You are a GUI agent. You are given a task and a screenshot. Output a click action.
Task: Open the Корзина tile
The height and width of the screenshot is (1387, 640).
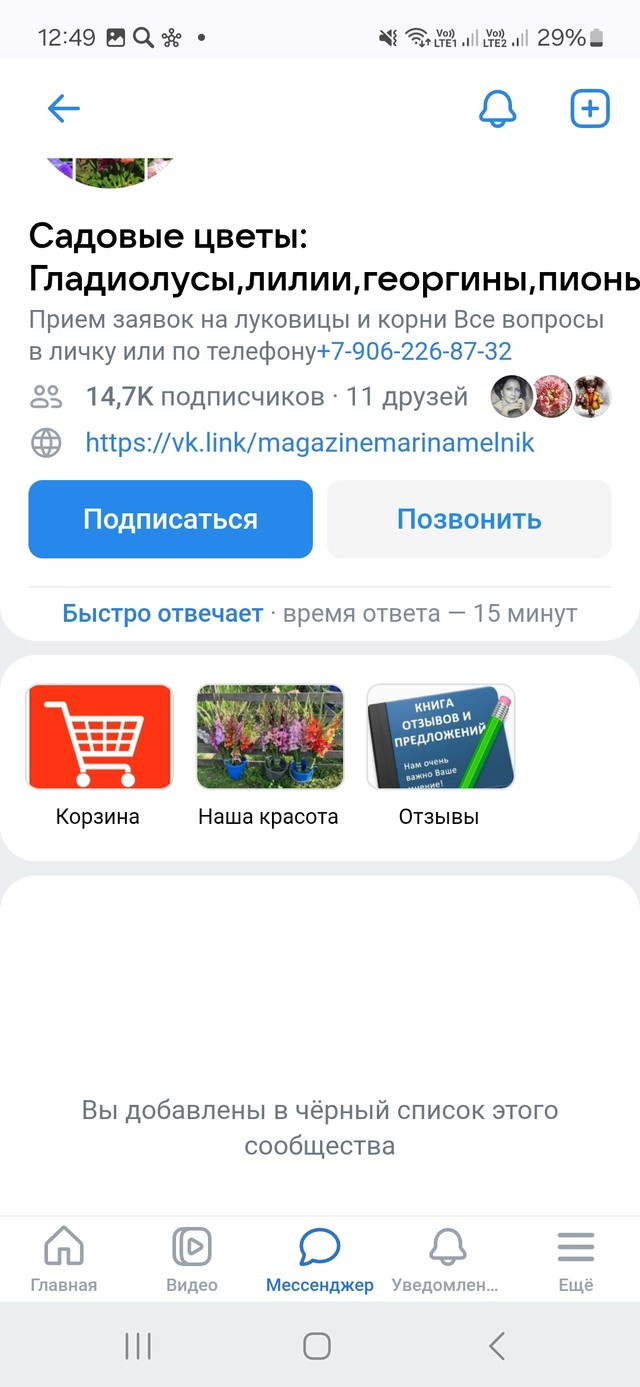point(98,756)
